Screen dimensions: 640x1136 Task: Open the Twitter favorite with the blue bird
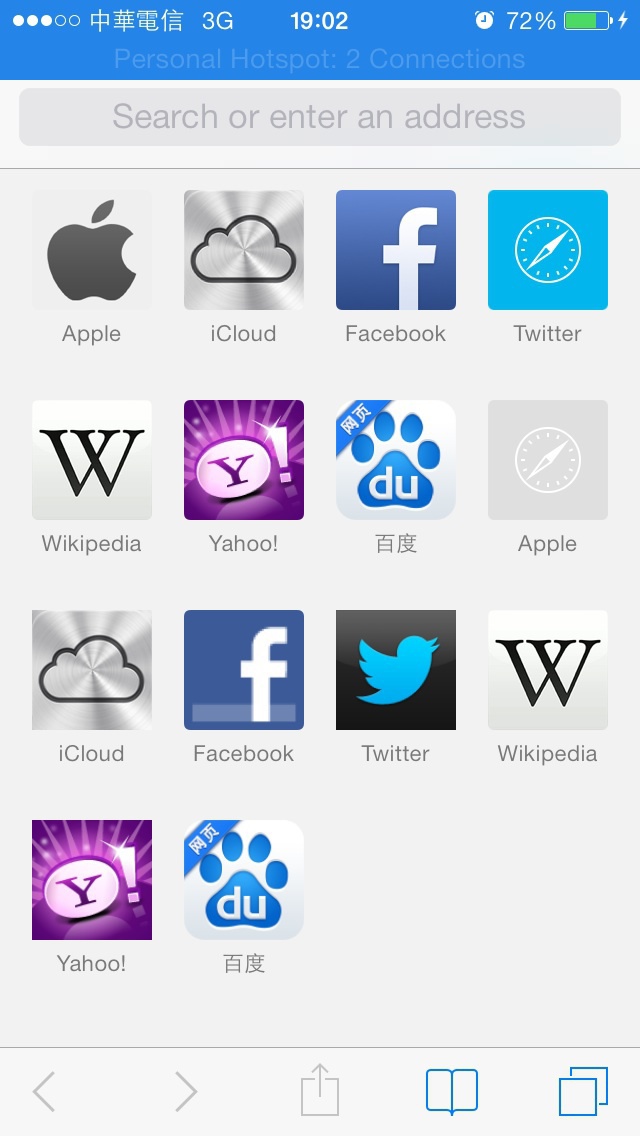pos(396,670)
